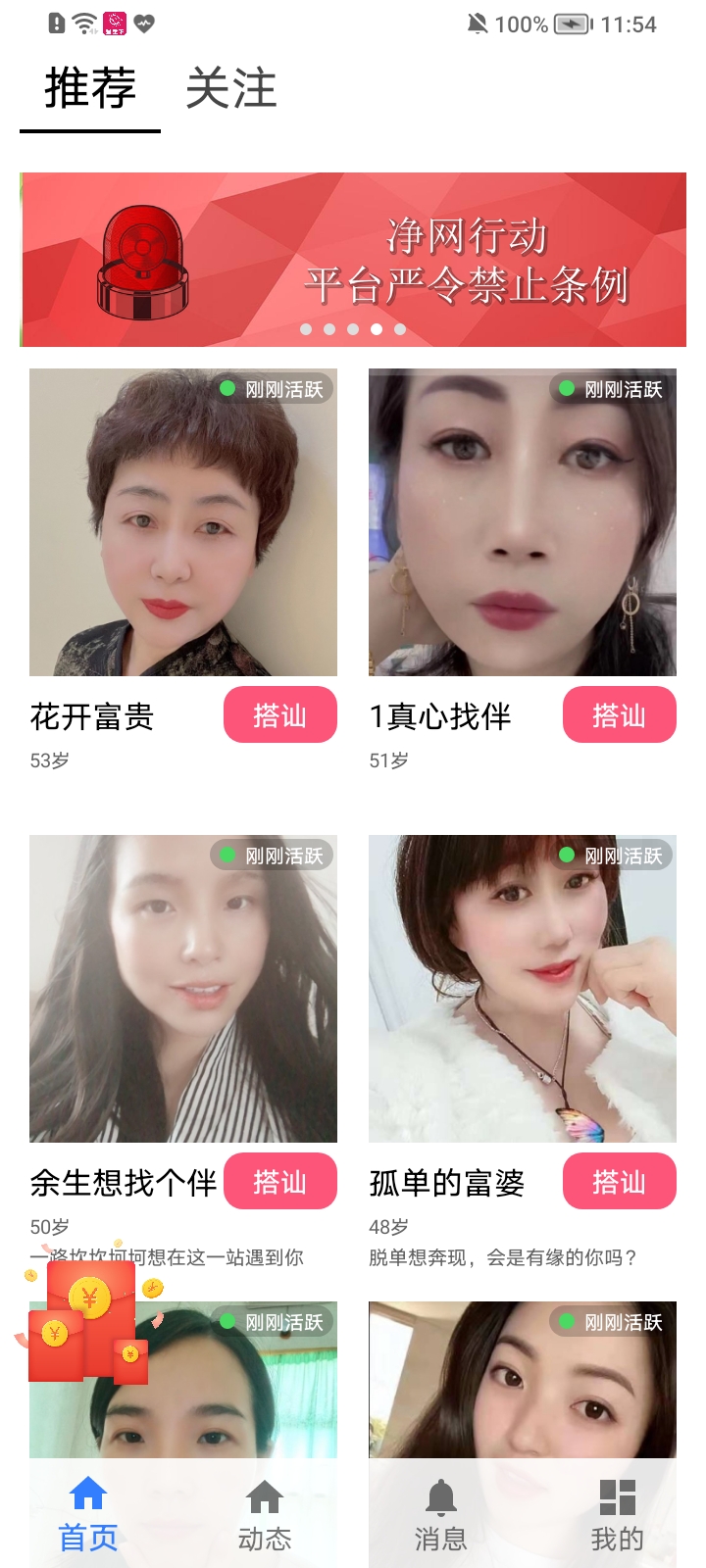Tap 搭讪 button for 孤单的富婆
The width and height of the screenshot is (706, 1568).
pyautogui.click(x=619, y=1182)
